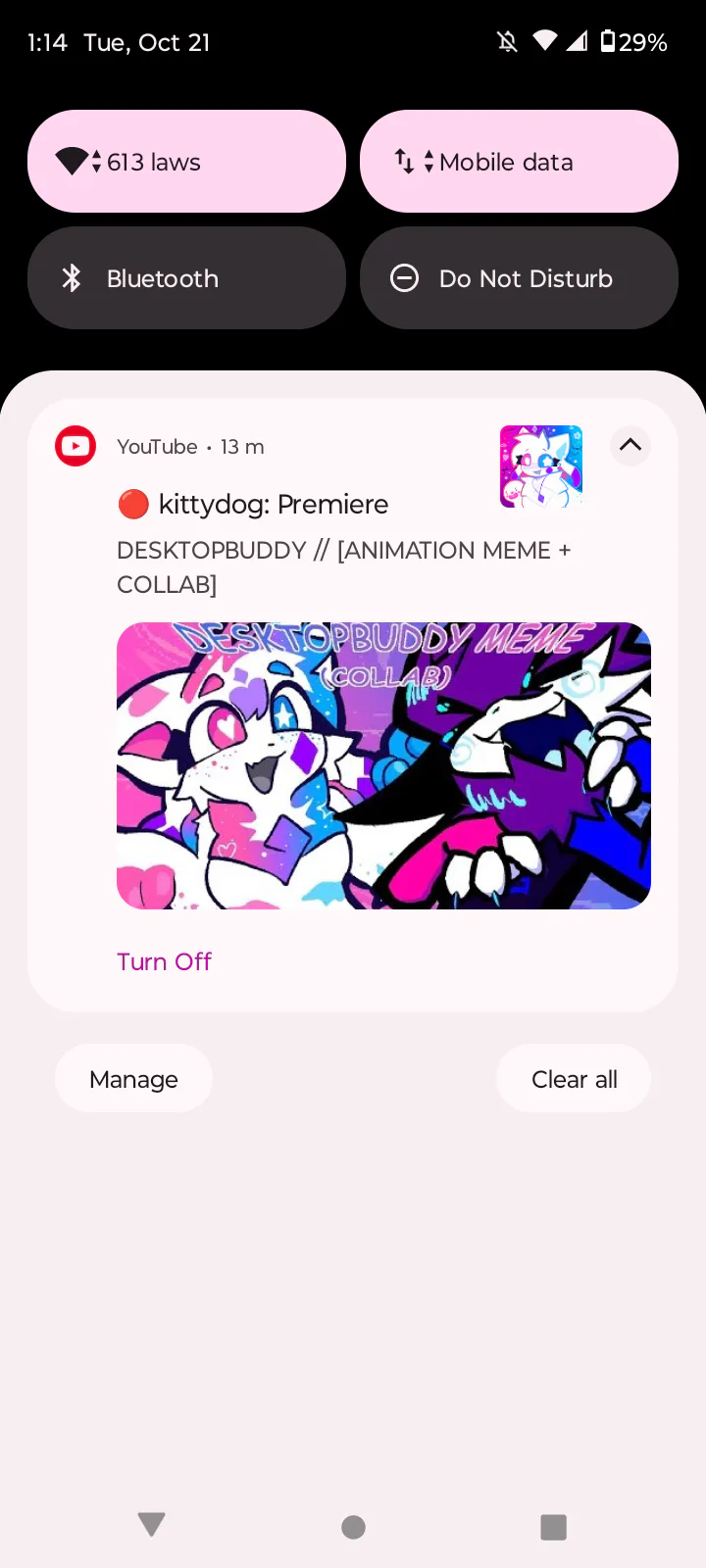Tap Turn Off on YouTube notification
The width and height of the screenshot is (706, 1568).
point(164,961)
